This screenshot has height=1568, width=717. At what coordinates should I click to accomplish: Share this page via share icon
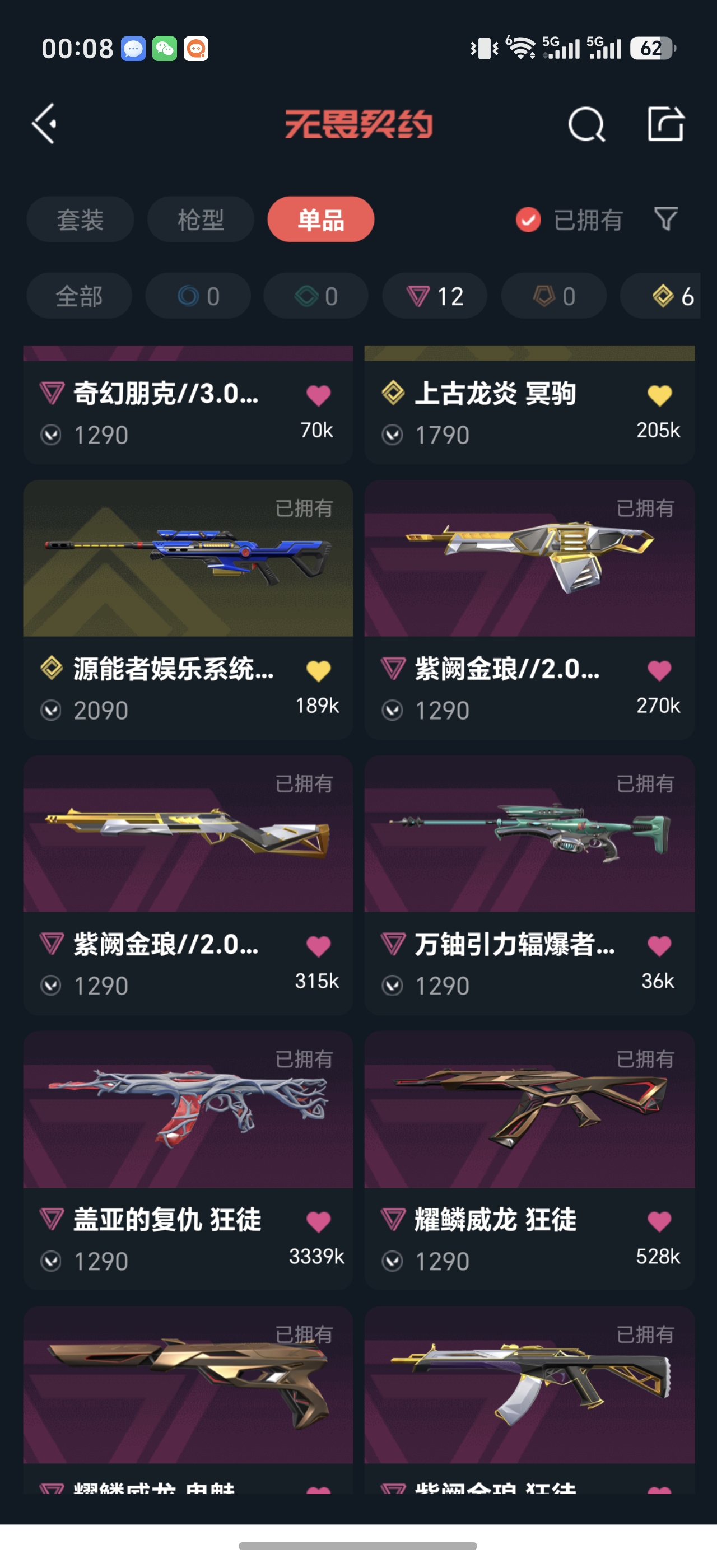pos(665,124)
